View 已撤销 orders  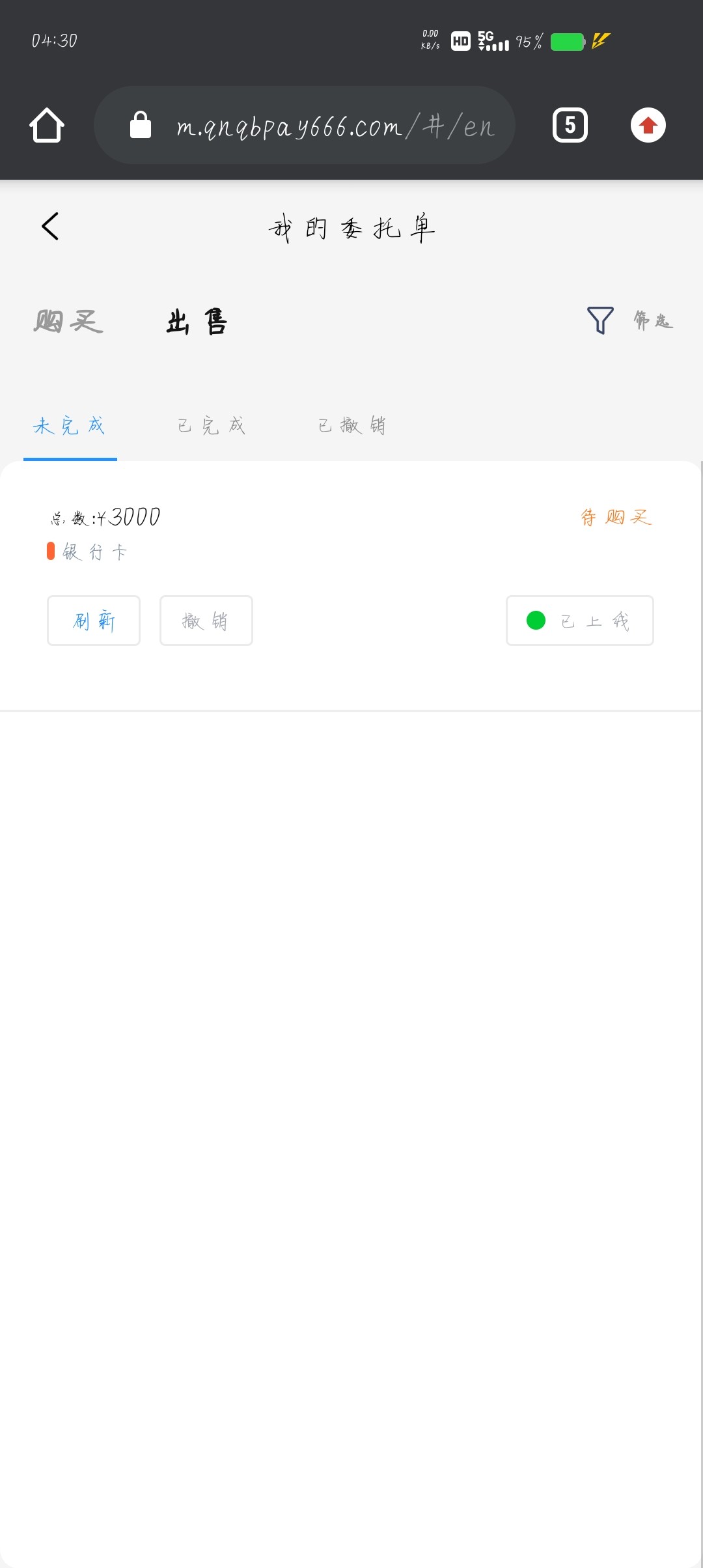tap(352, 426)
